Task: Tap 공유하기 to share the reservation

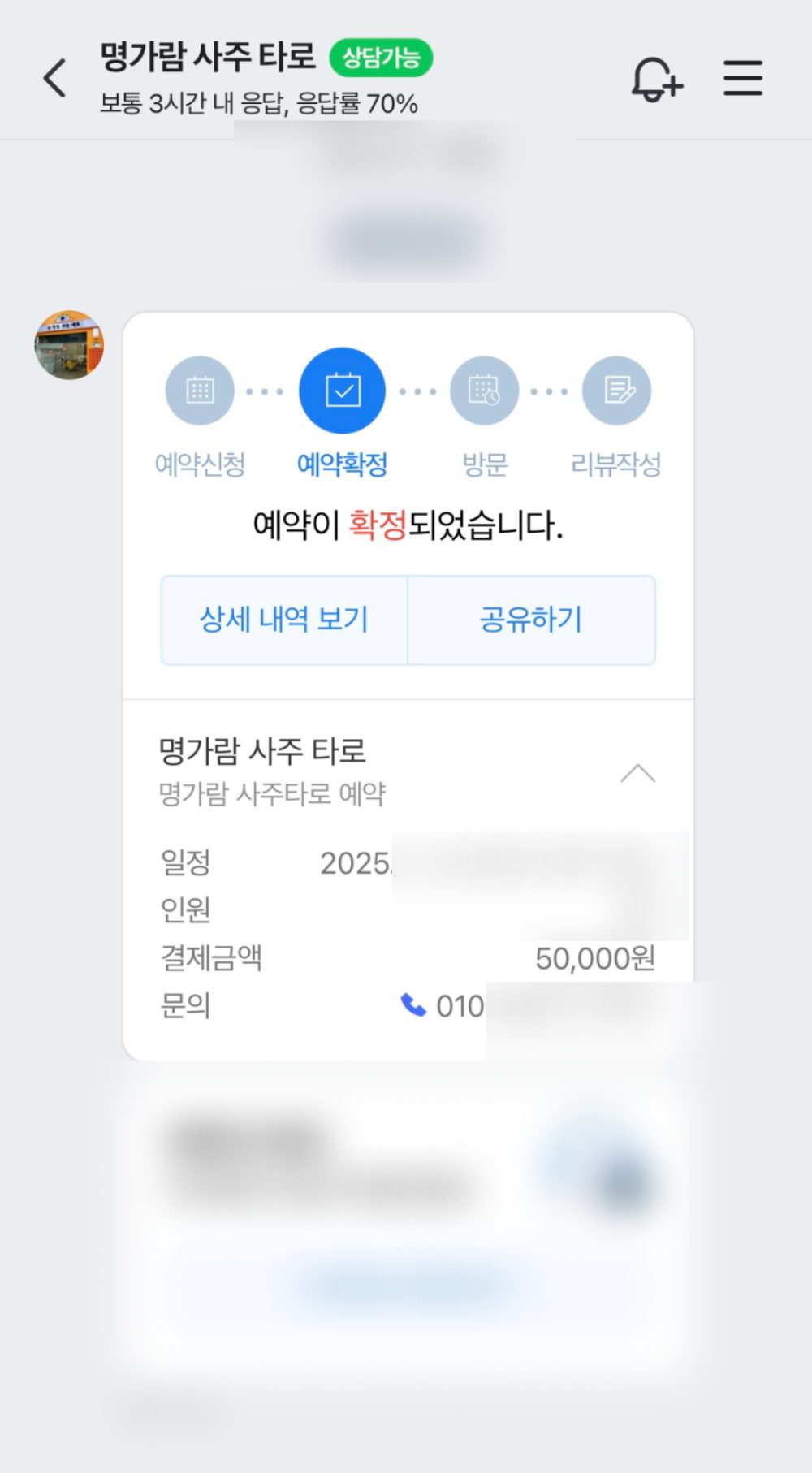Action: coord(531,620)
